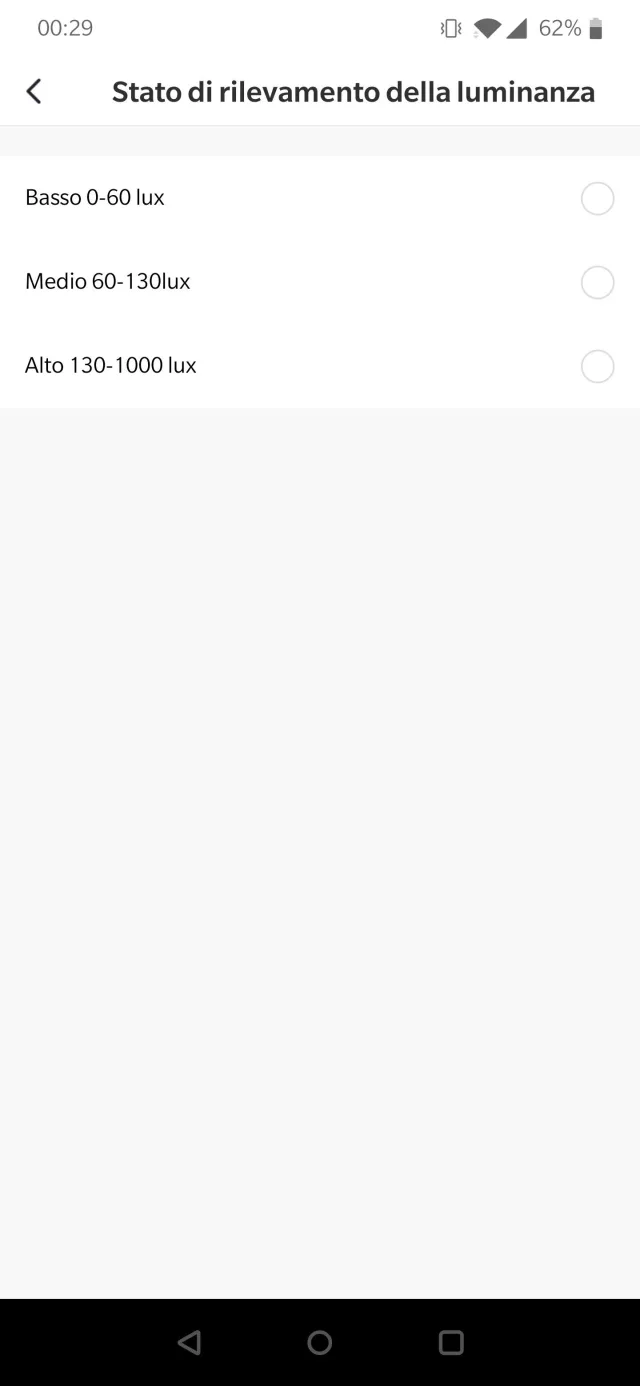Go back from luminance detection screen

34,92
